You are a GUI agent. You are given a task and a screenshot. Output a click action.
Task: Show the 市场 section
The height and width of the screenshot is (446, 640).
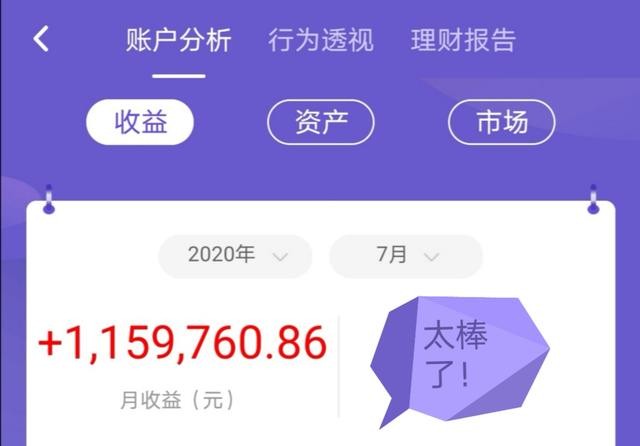[501, 123]
